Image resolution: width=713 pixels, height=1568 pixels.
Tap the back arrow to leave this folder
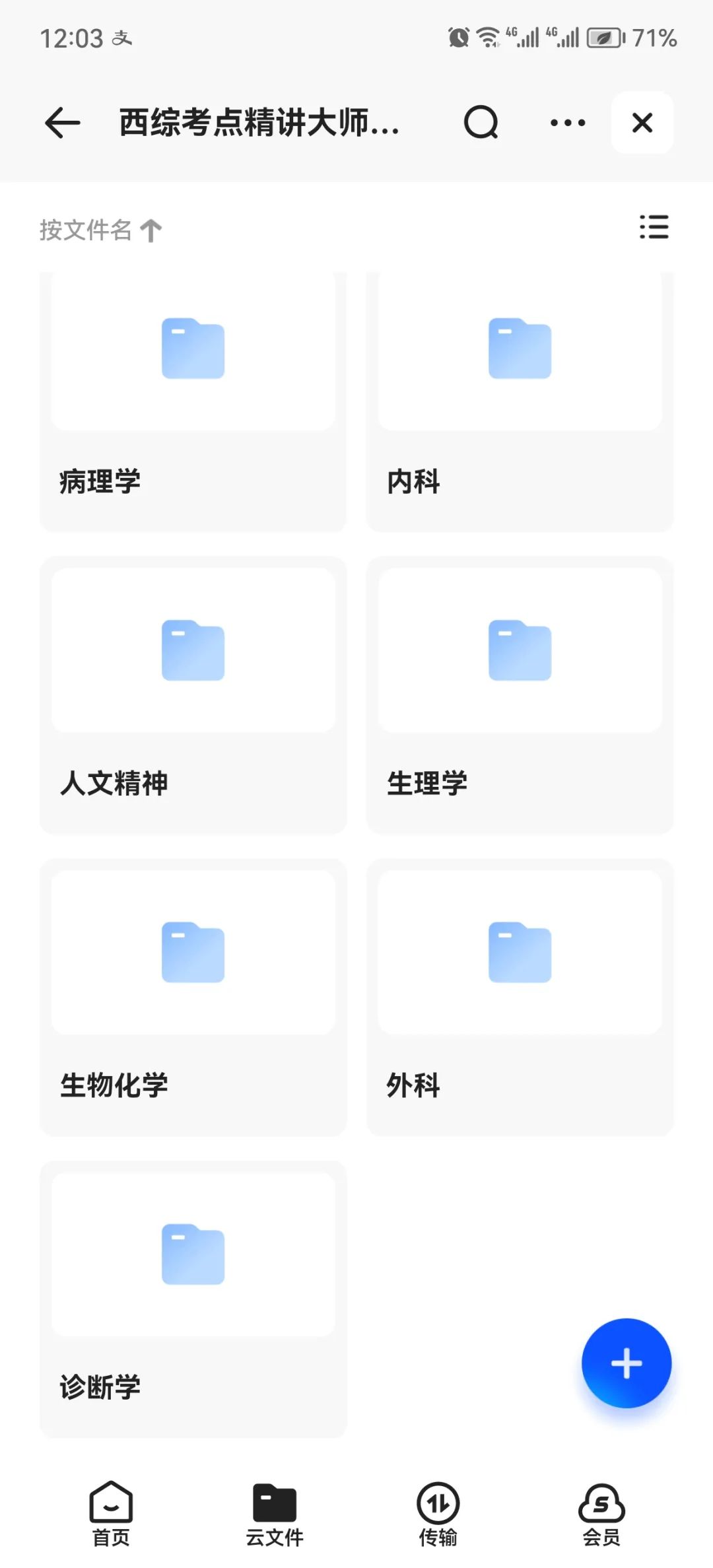[x=62, y=123]
